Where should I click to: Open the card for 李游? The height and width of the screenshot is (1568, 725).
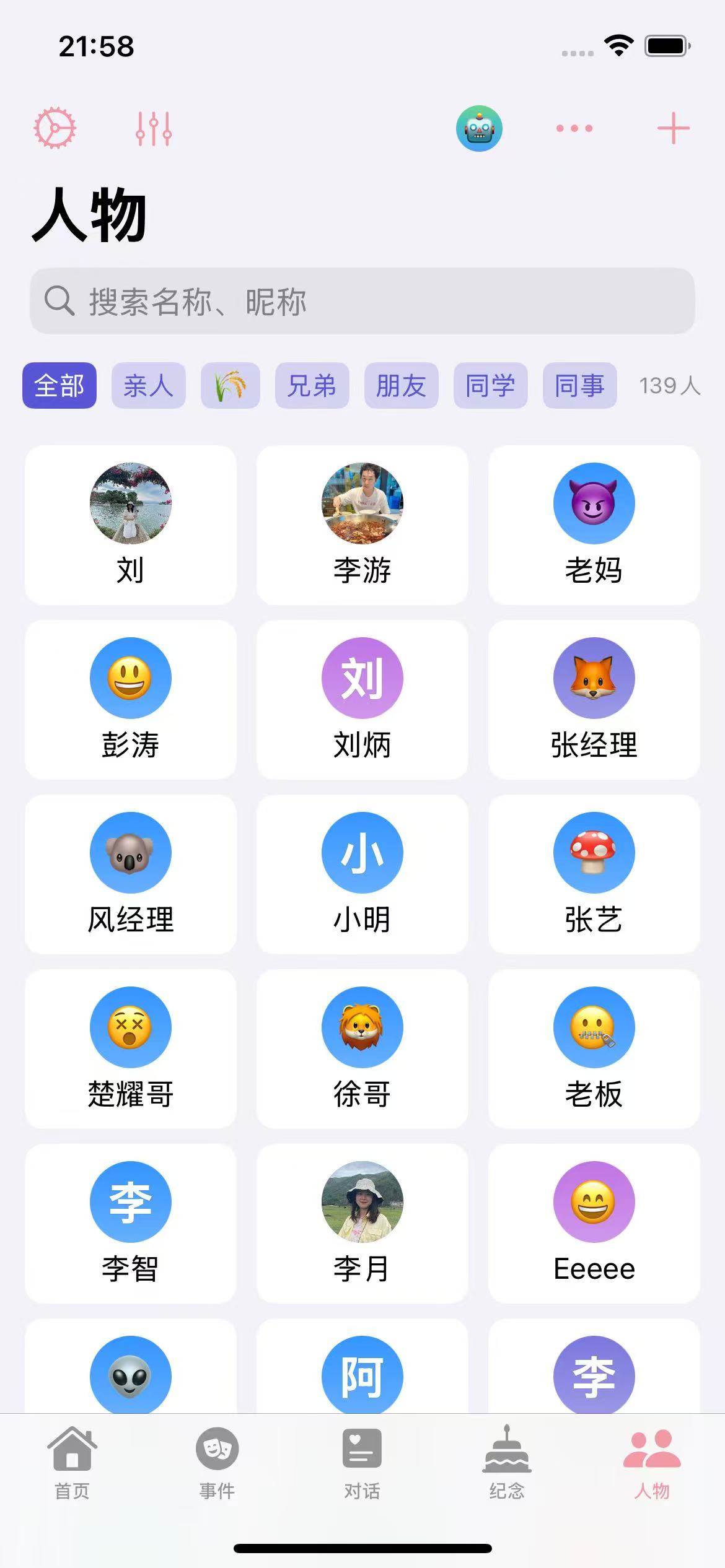[x=362, y=525]
